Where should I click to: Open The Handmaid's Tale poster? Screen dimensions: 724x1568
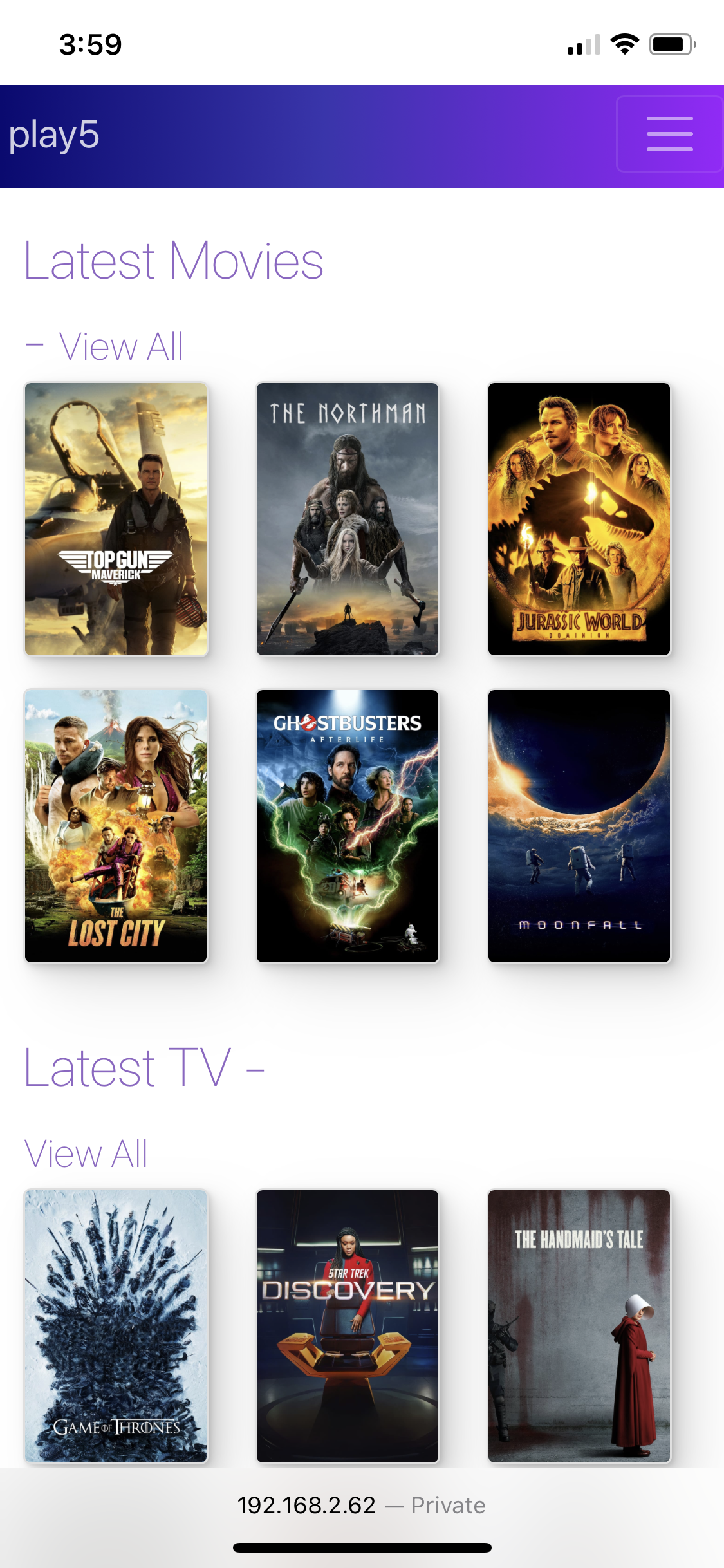[x=579, y=1326]
